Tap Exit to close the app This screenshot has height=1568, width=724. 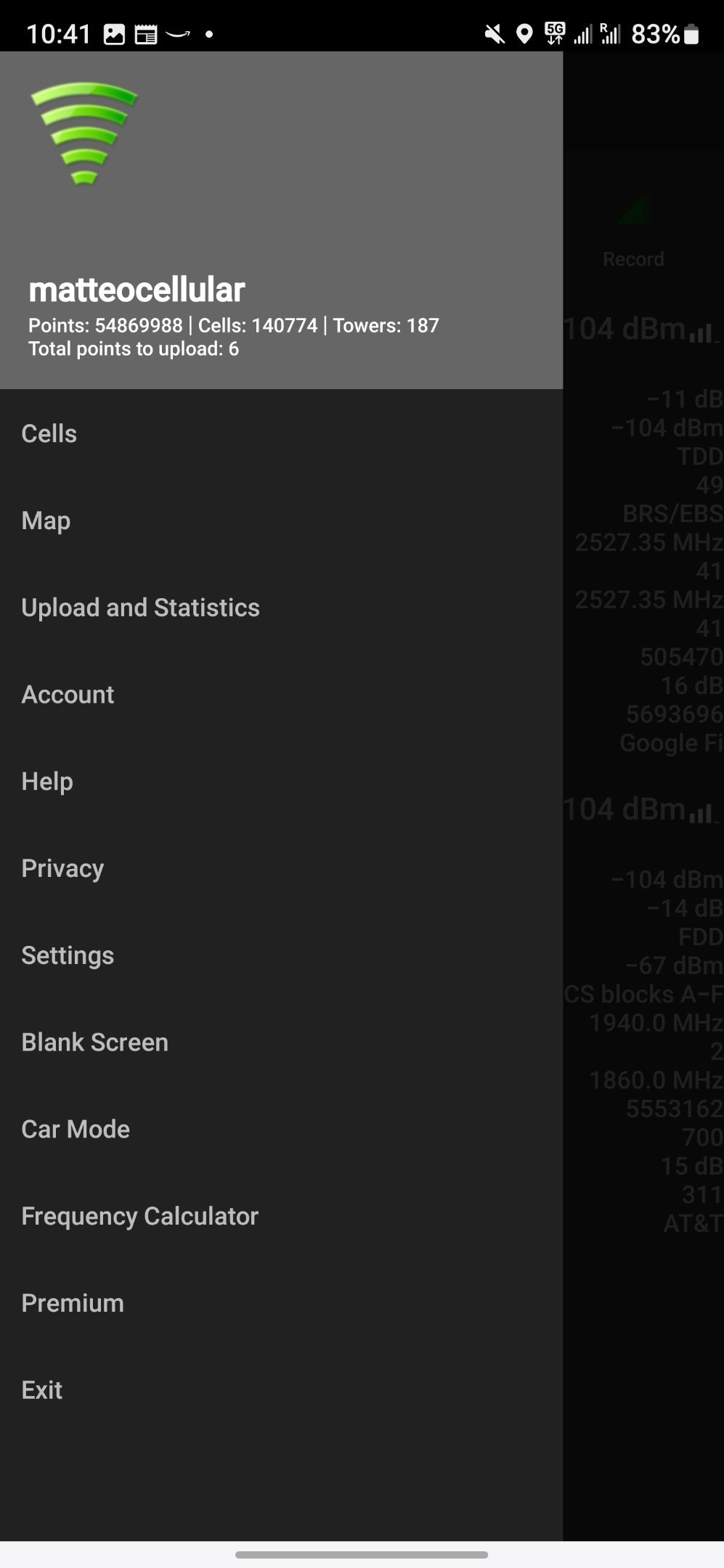[281, 1390]
